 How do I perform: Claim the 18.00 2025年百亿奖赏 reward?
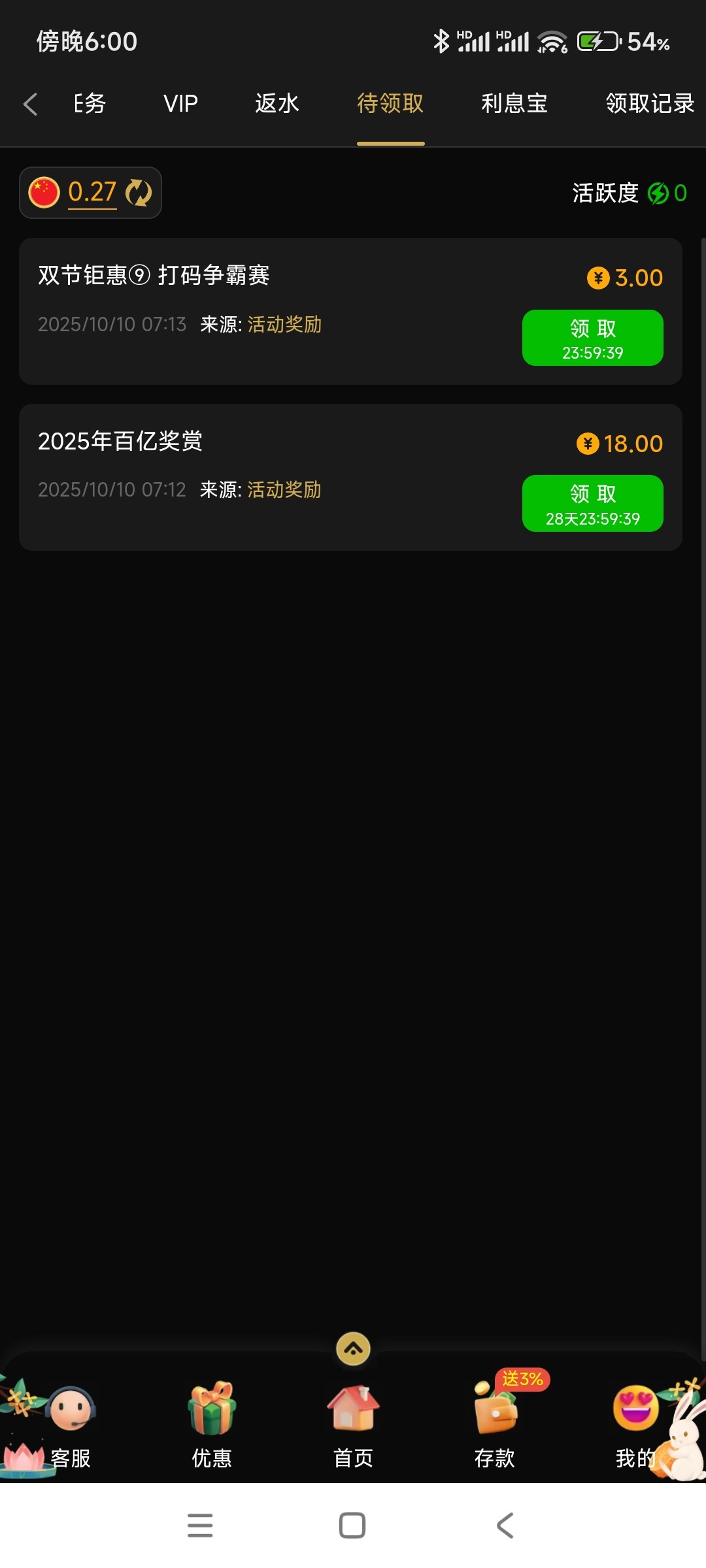[592, 503]
